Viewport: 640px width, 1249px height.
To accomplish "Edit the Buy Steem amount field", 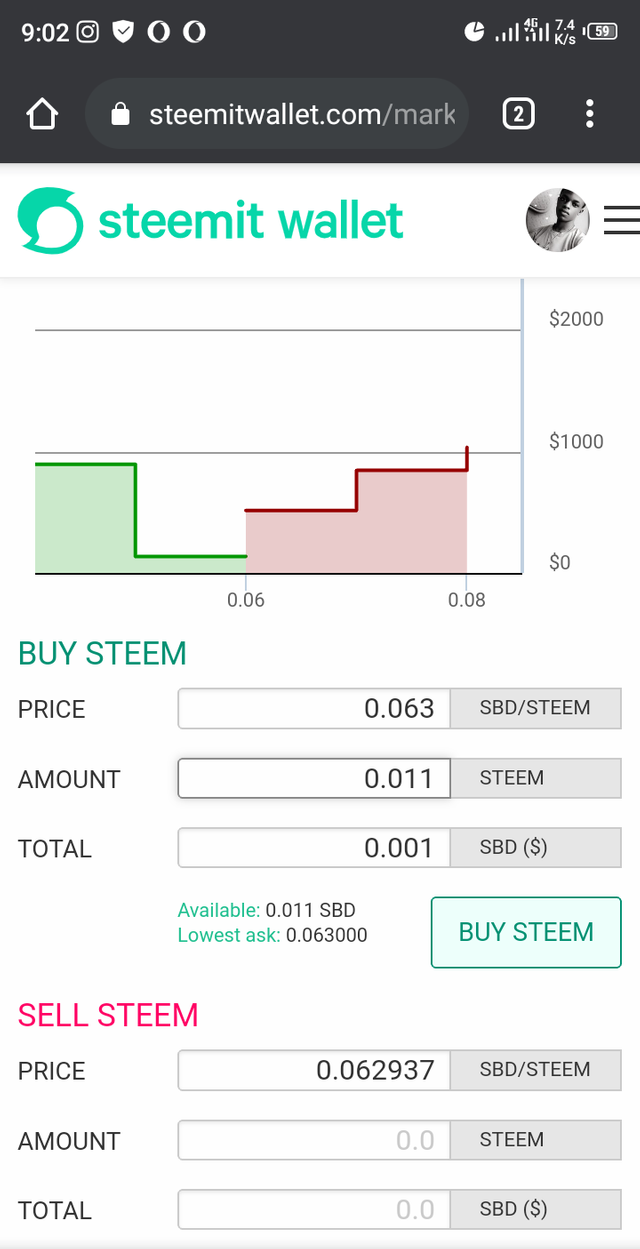I will pyautogui.click(x=314, y=779).
